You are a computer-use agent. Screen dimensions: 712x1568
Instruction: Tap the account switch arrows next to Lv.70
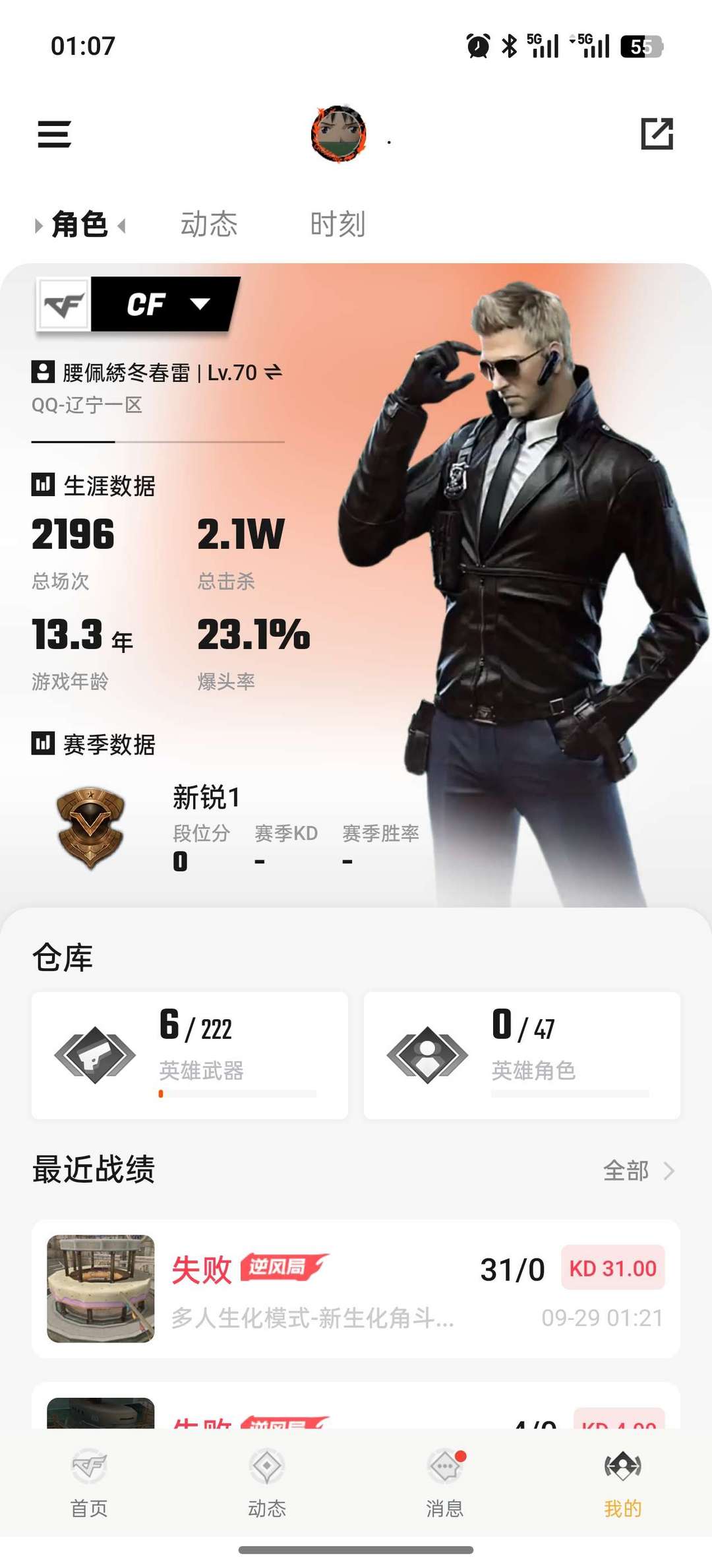[272, 372]
